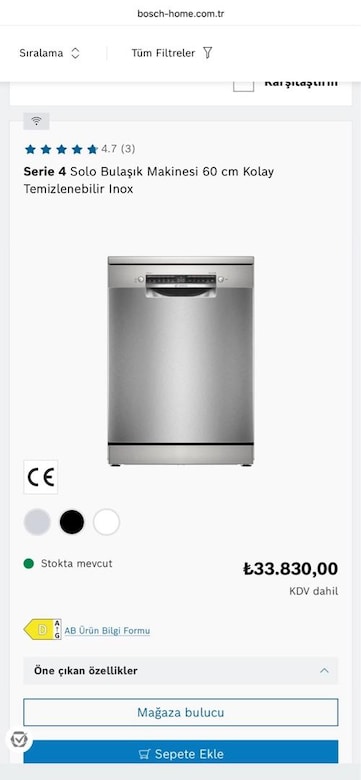Open the Sıralama sort dropdown

tap(49, 53)
